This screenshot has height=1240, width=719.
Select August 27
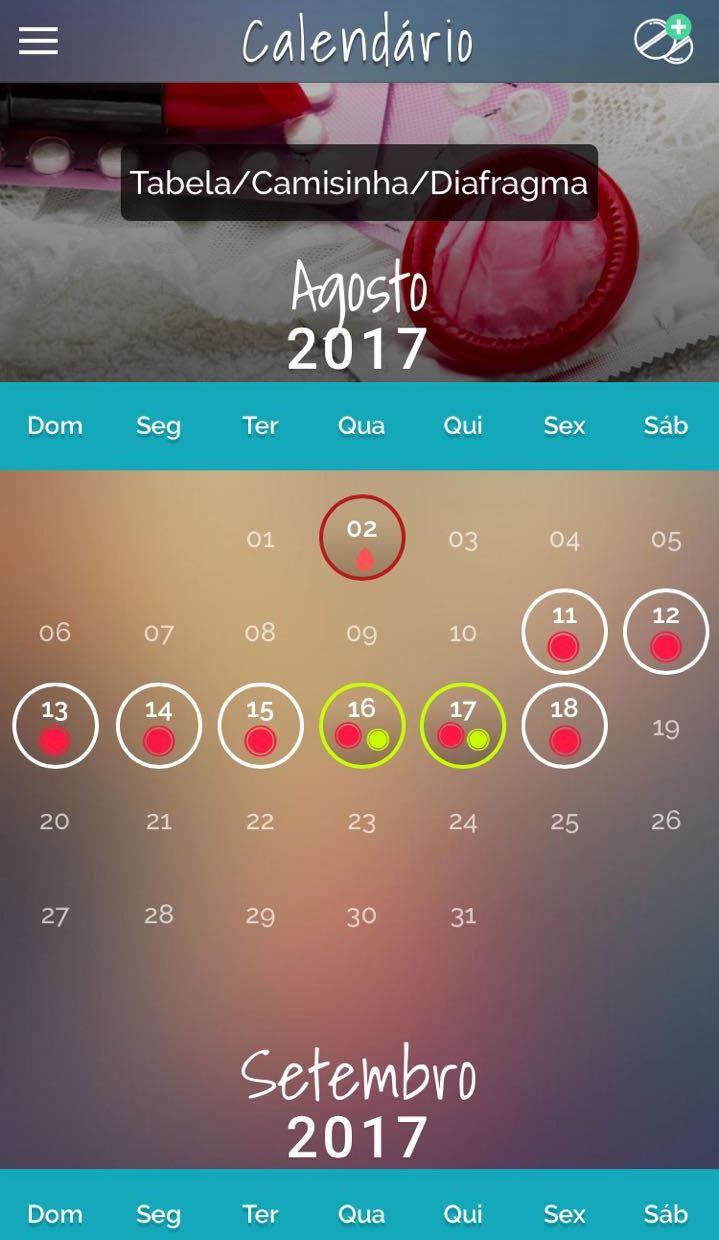pyautogui.click(x=55, y=915)
